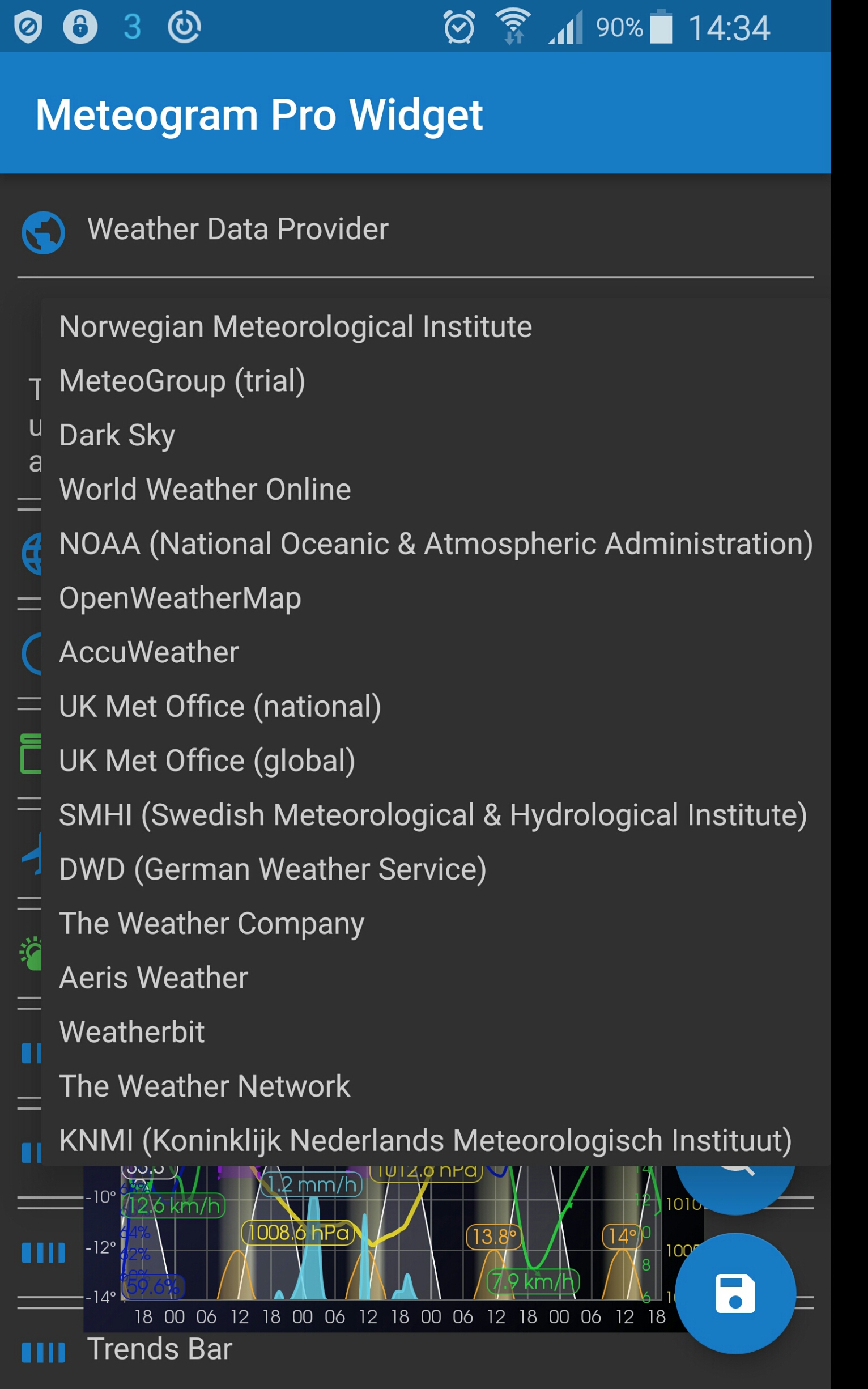Select Norwegian Meteorological Institute provider

[295, 327]
